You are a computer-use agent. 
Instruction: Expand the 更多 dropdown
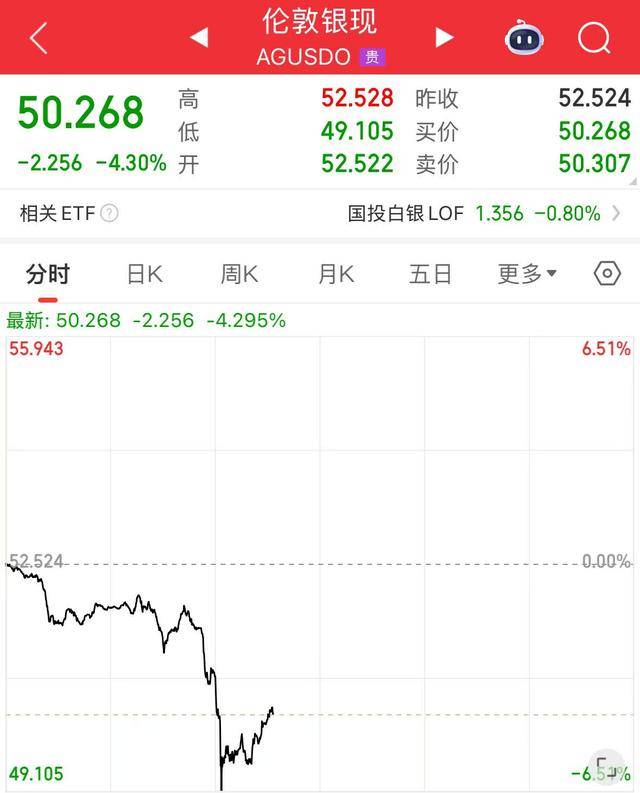point(527,274)
